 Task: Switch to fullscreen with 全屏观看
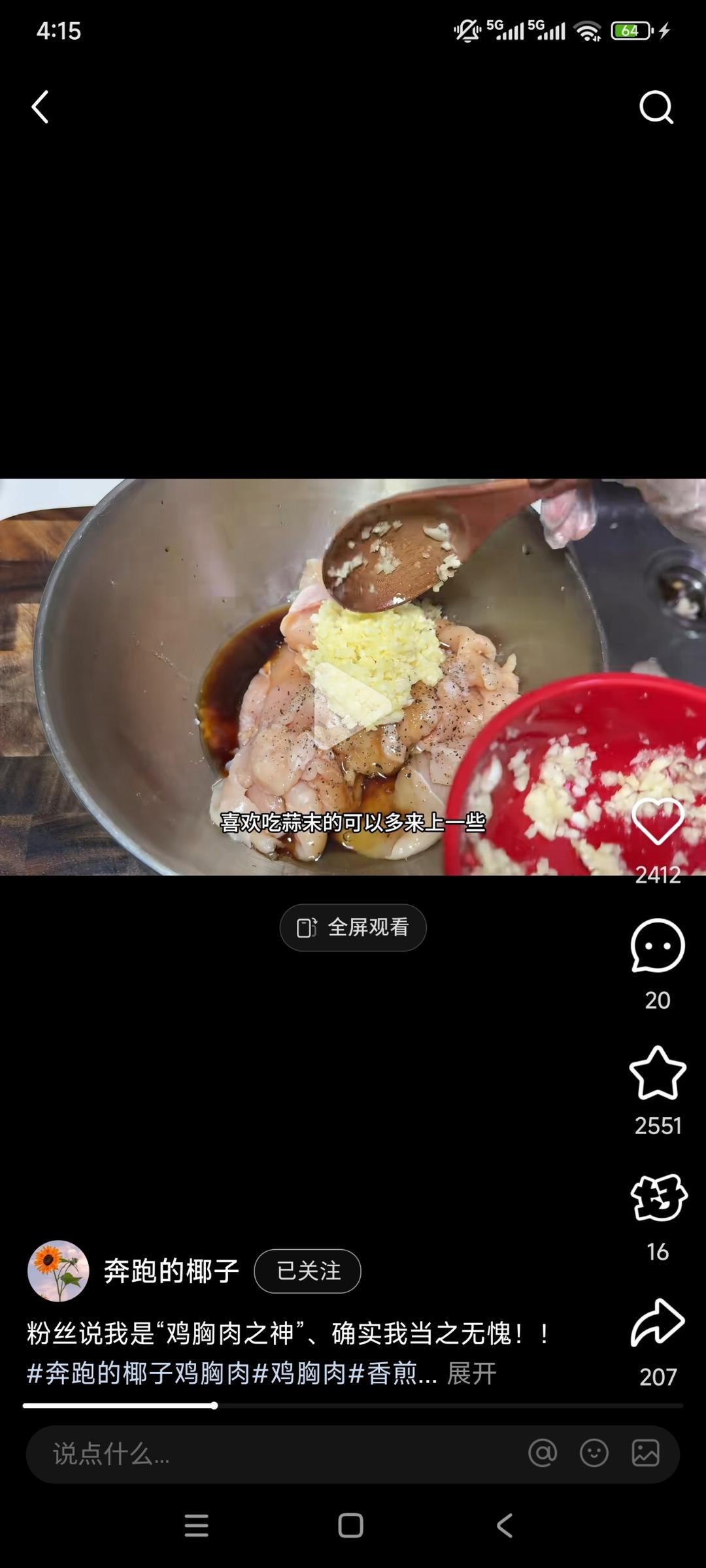(x=352, y=927)
